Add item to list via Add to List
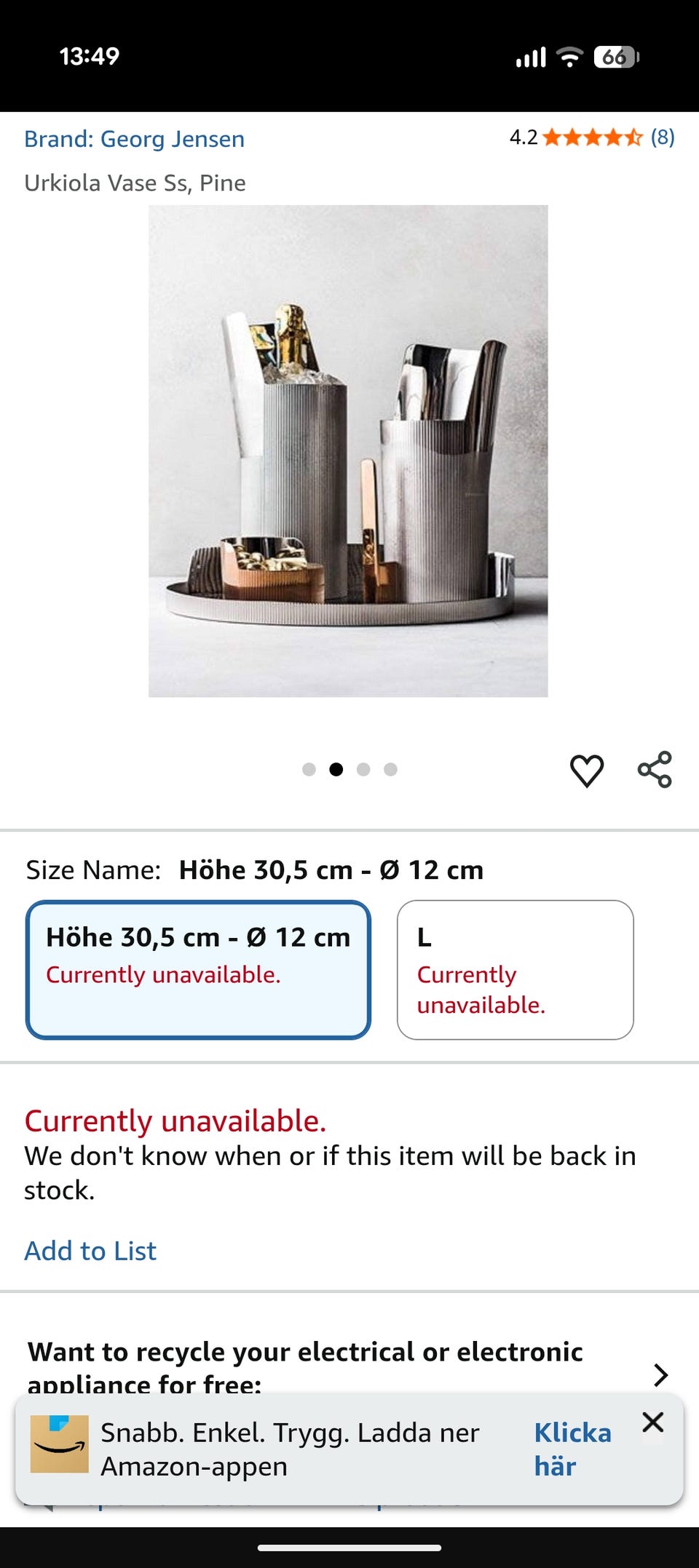This screenshot has height=1568, width=699. [x=90, y=1249]
